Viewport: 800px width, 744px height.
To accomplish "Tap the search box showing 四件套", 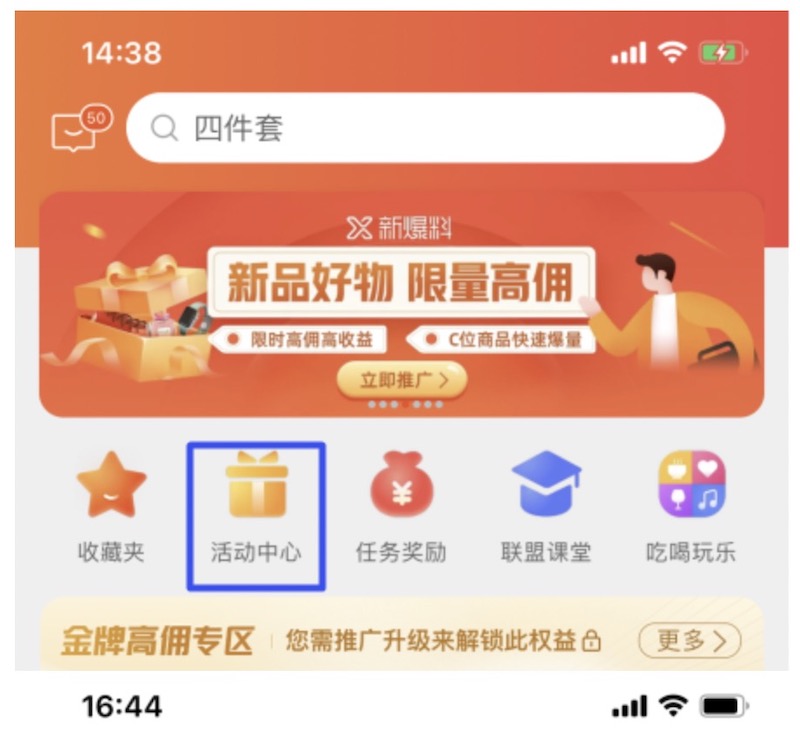I will [425, 128].
